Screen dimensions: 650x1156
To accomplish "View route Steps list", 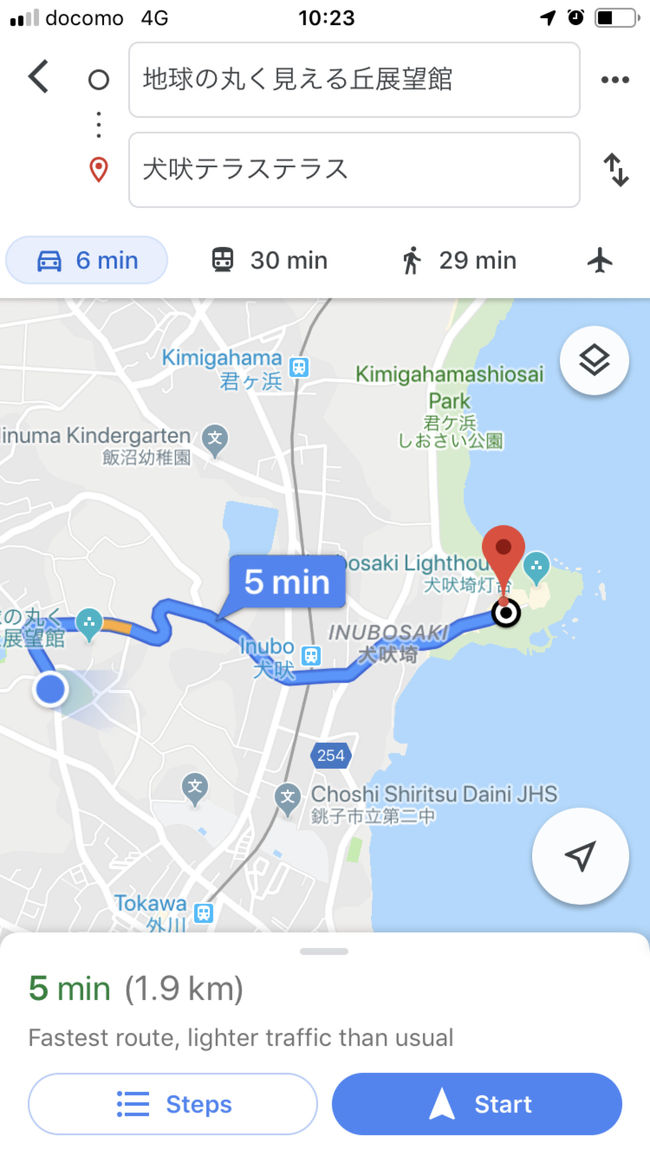I will click(x=173, y=1104).
